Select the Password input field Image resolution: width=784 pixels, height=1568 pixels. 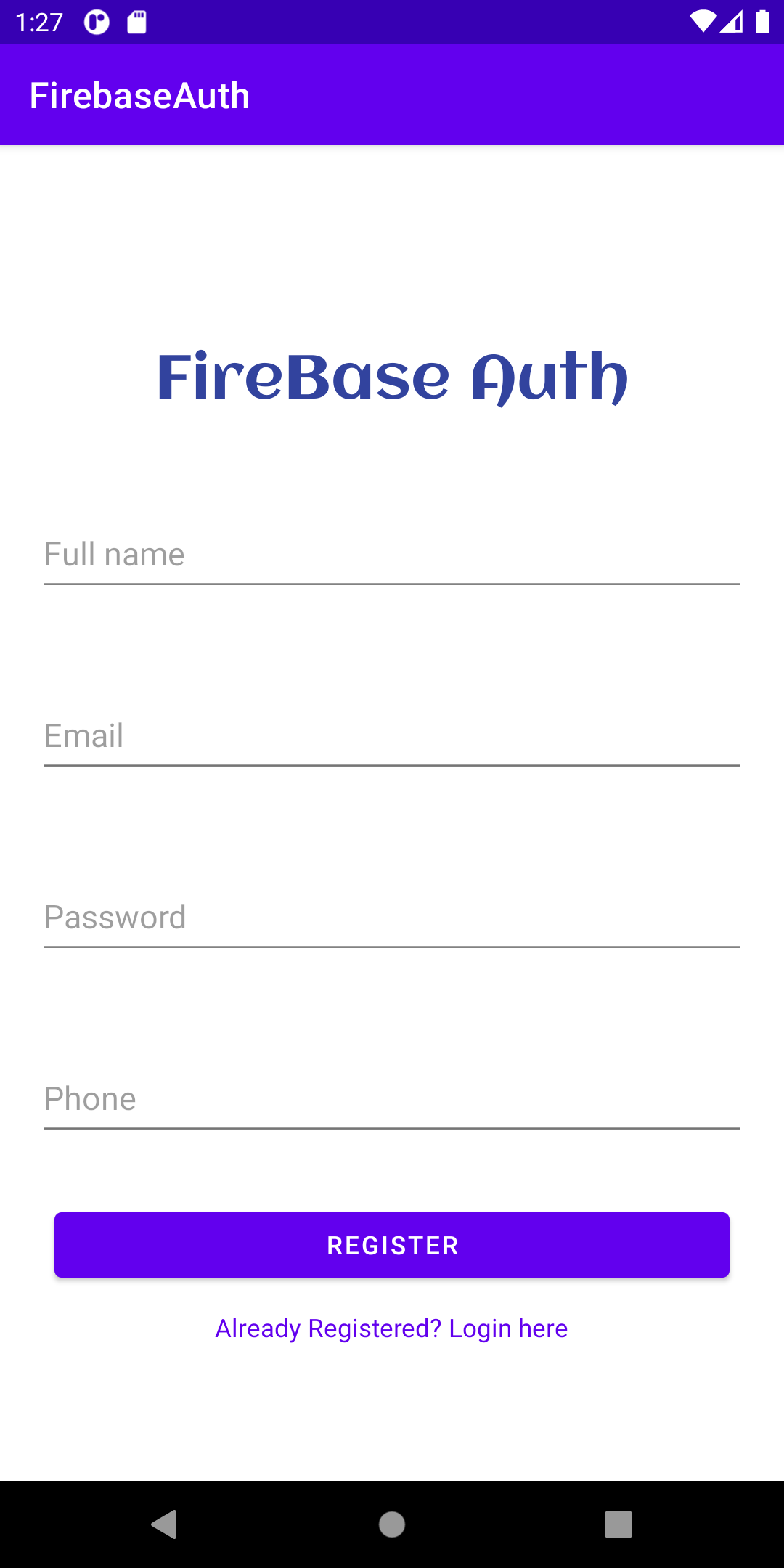(x=392, y=917)
